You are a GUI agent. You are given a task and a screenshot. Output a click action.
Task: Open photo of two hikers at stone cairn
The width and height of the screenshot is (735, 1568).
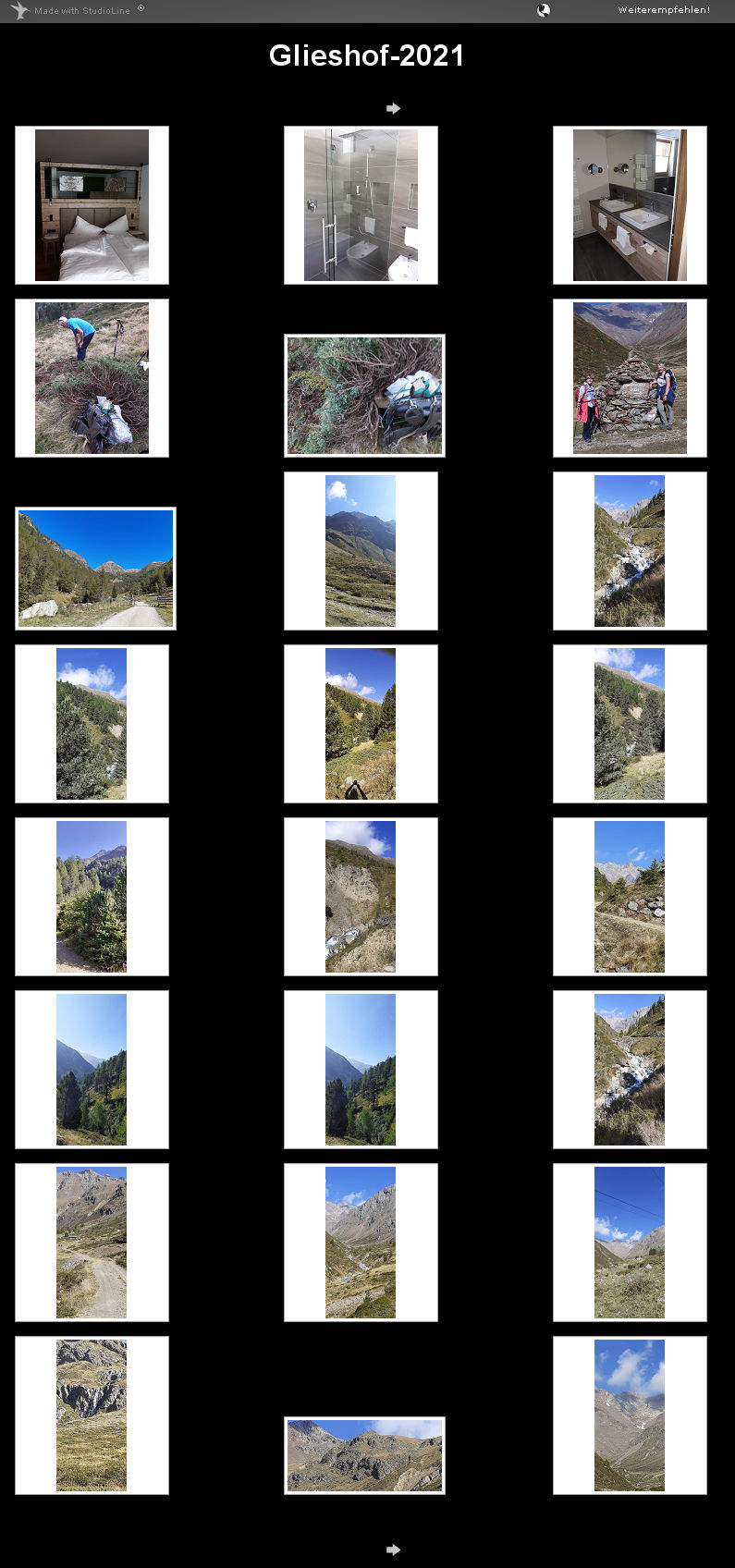coord(630,378)
